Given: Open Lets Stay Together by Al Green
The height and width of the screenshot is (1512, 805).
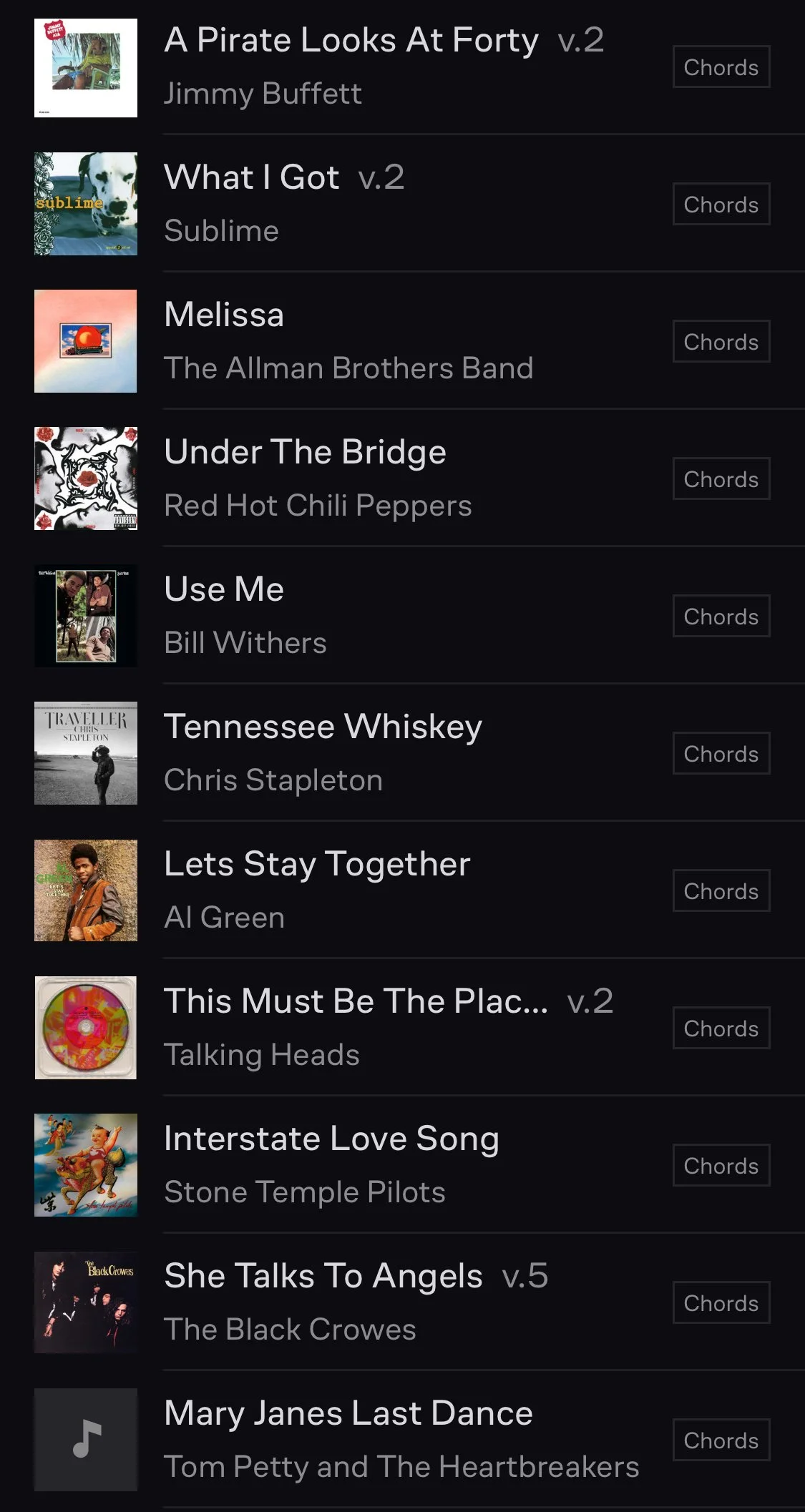Looking at the screenshot, I should coord(317,865).
